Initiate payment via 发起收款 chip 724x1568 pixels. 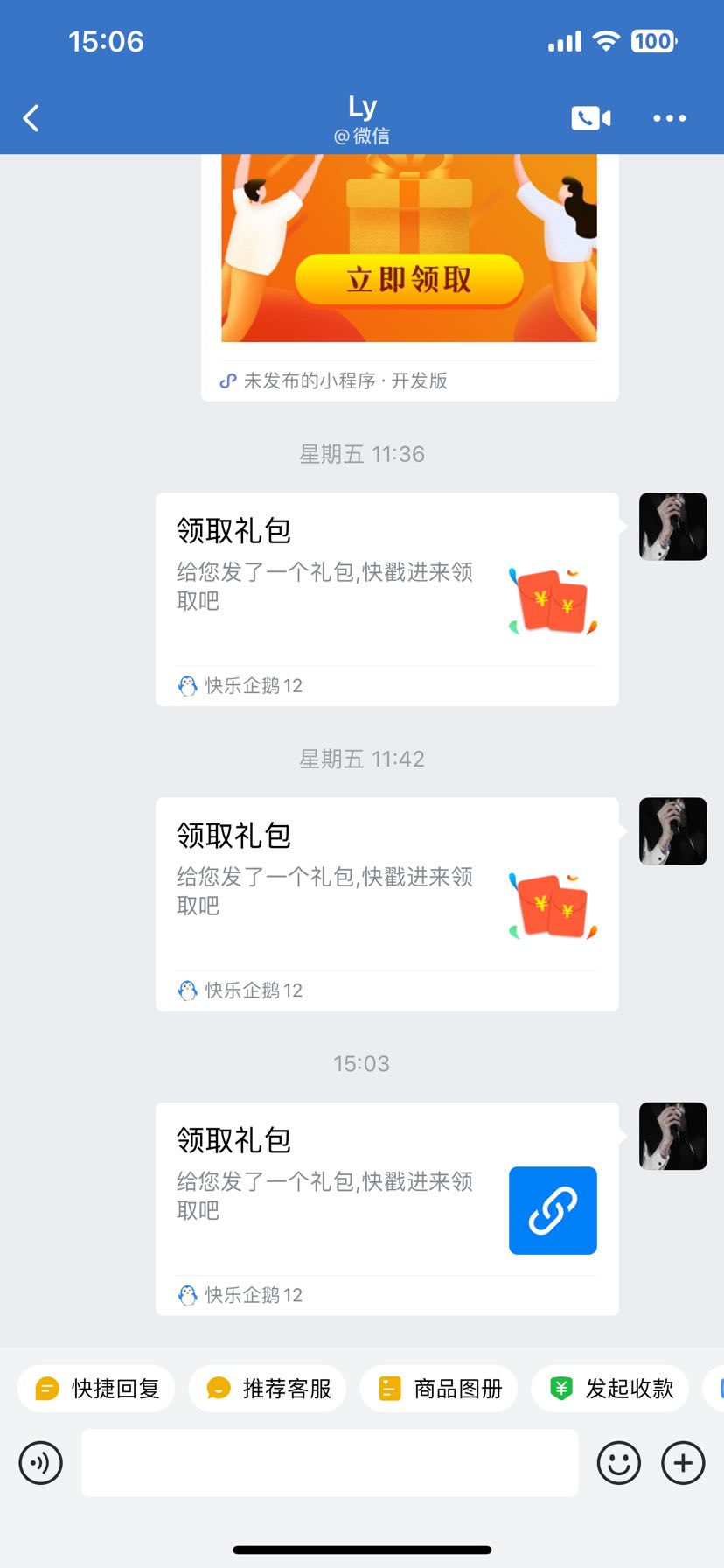pyautogui.click(x=610, y=1388)
